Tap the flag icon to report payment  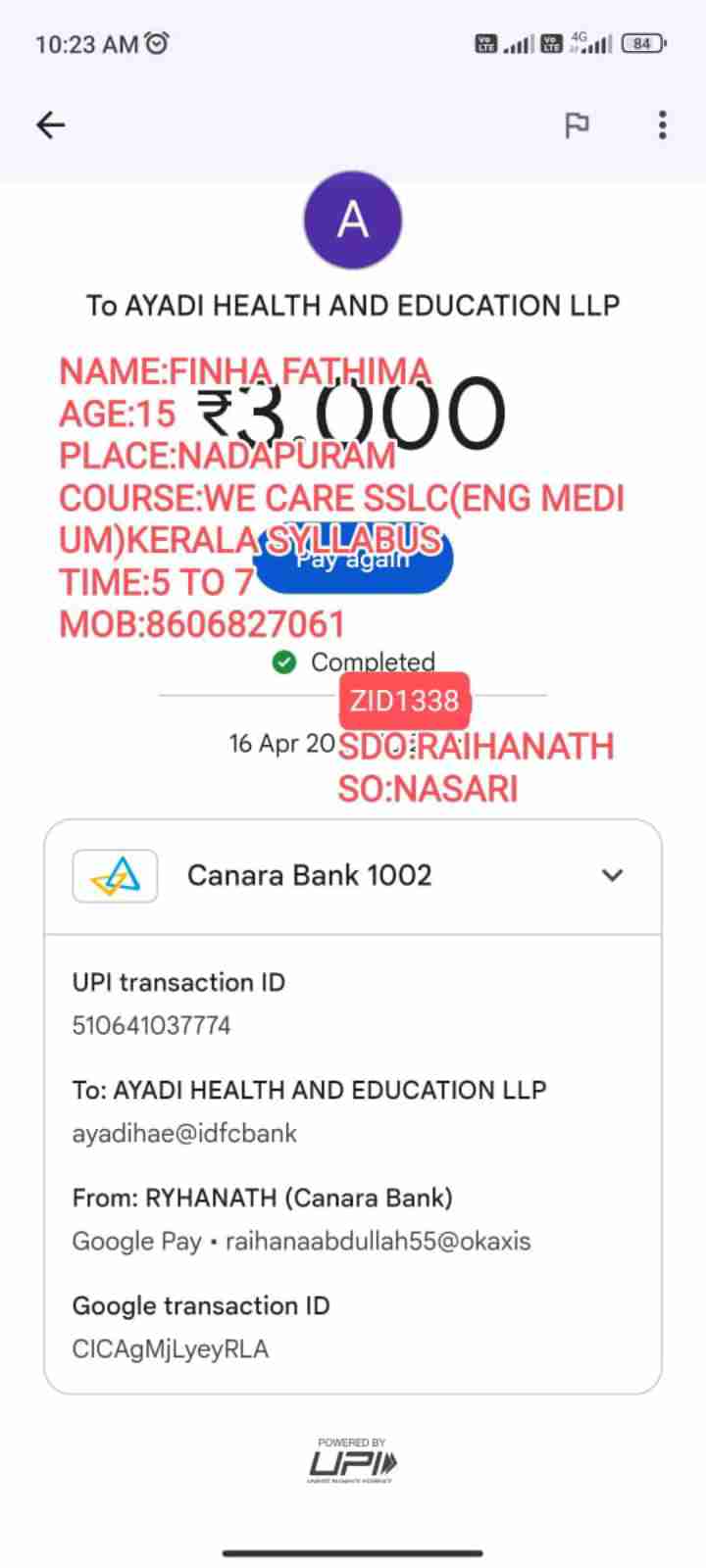pyautogui.click(x=577, y=125)
